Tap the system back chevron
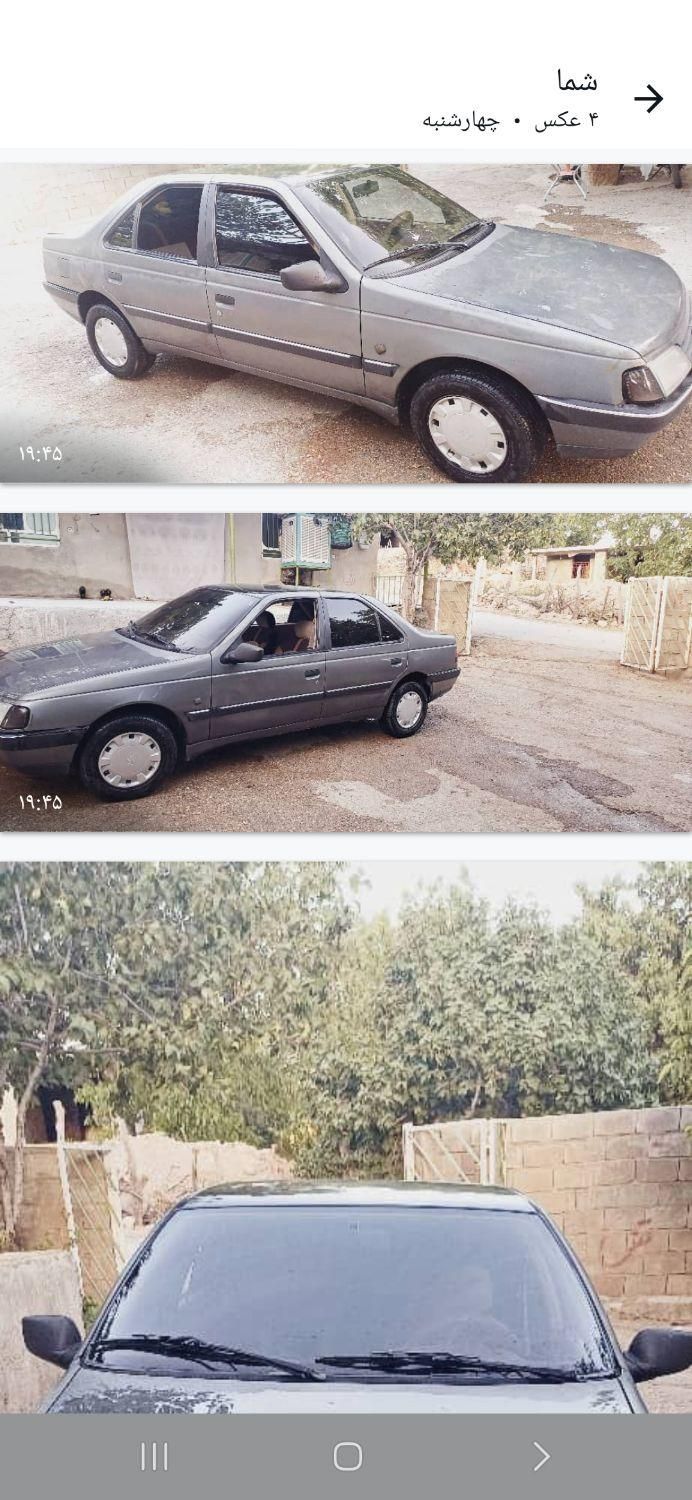Viewport: 692px width, 1500px height. coord(540,1456)
